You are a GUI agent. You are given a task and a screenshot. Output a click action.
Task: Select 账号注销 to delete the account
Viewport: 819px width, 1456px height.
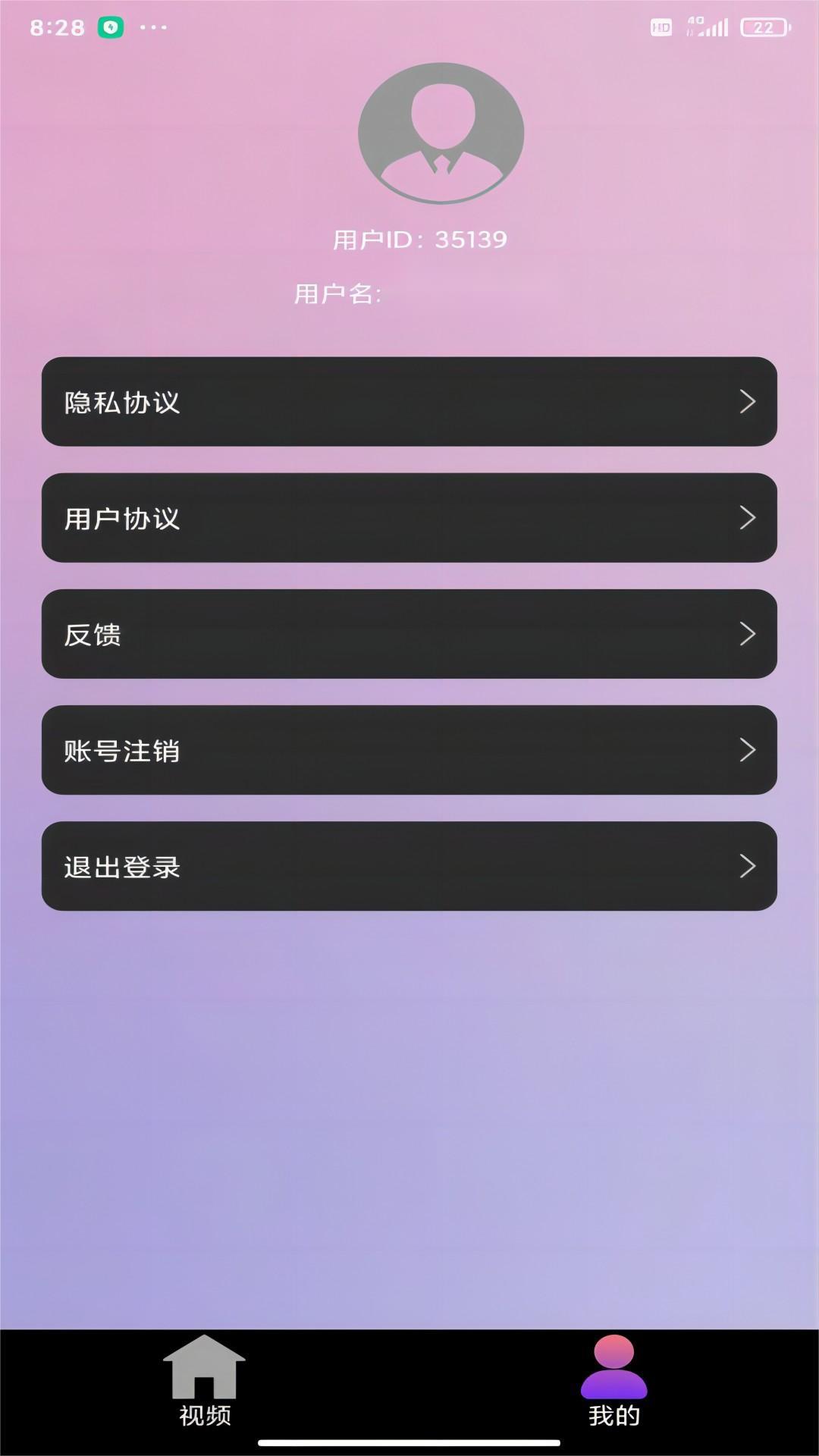coord(409,750)
